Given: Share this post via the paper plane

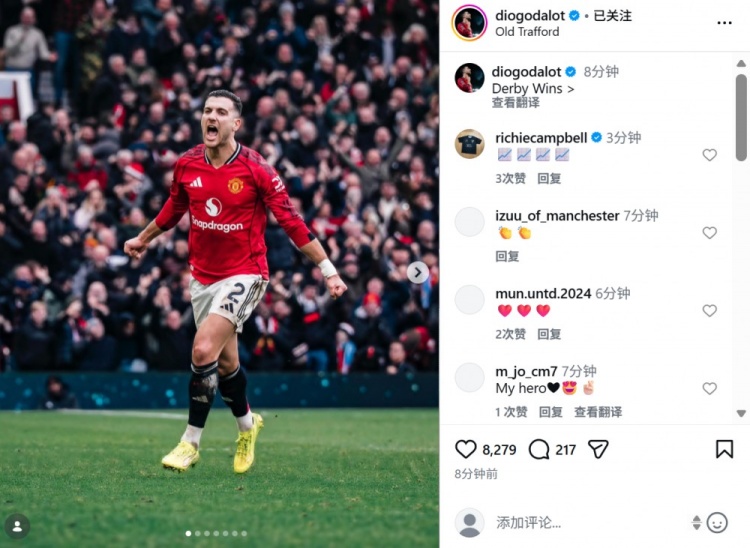Looking at the screenshot, I should [598, 450].
